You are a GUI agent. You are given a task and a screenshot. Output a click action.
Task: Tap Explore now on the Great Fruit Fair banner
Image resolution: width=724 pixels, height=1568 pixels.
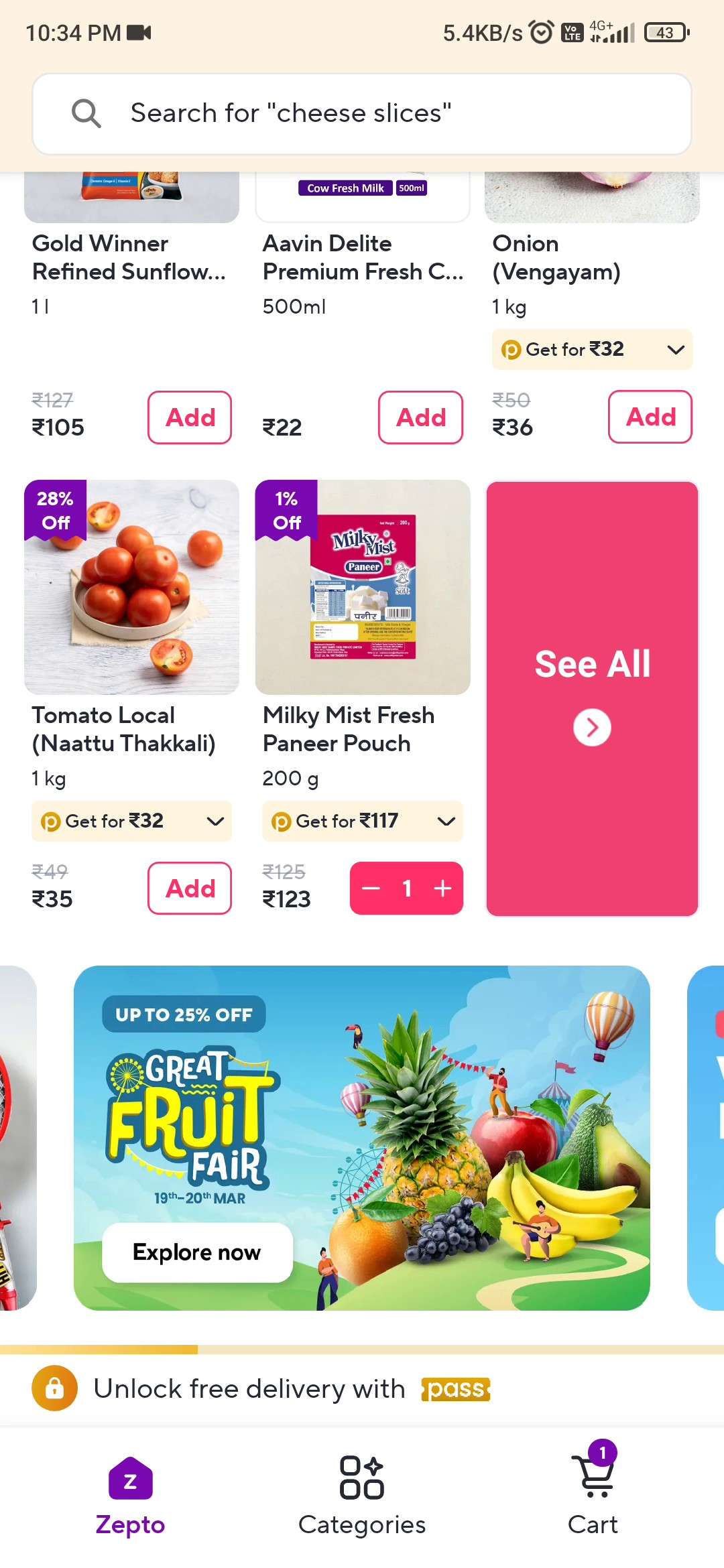[x=197, y=1252]
